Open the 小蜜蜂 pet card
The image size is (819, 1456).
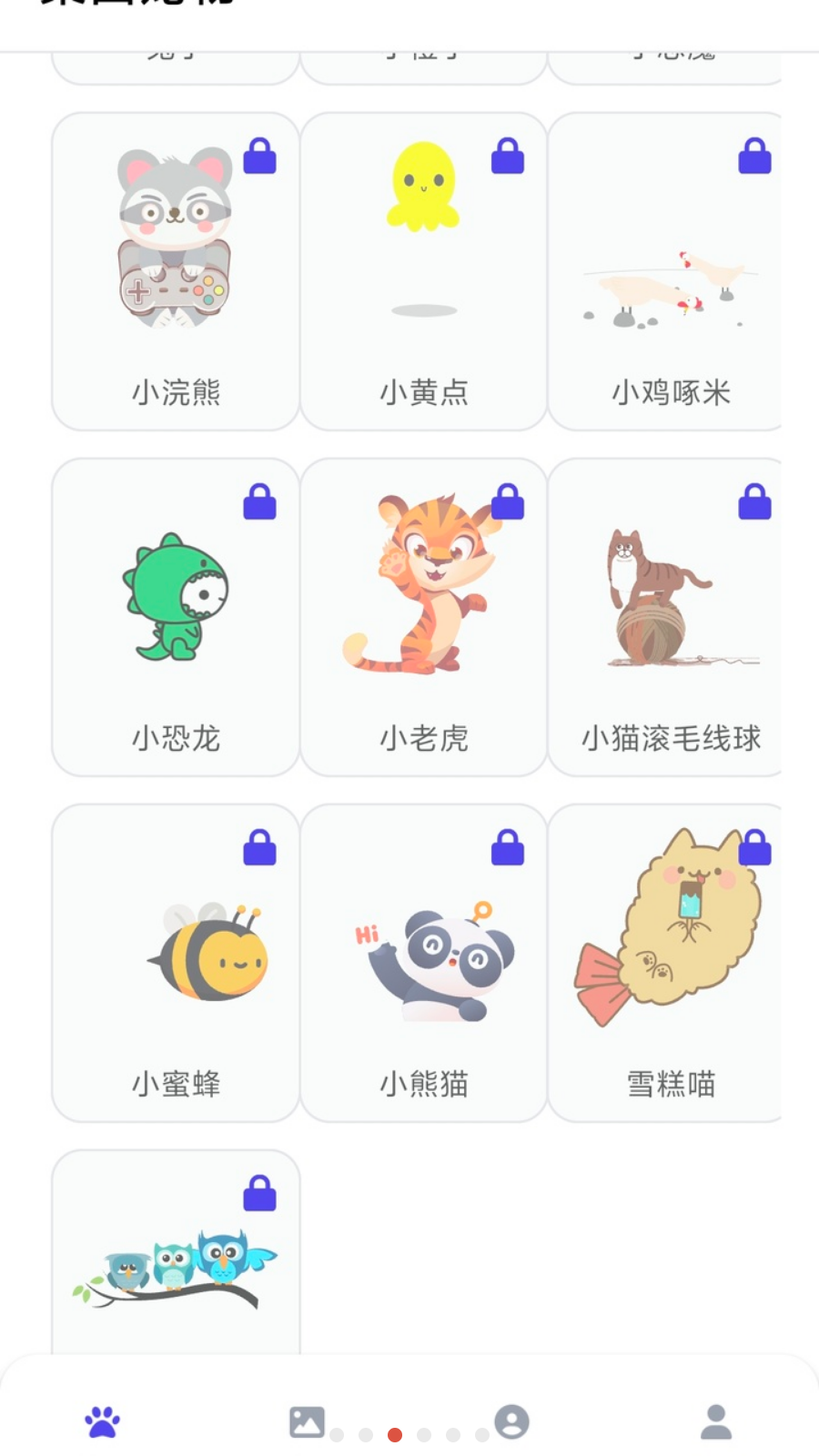(175, 962)
